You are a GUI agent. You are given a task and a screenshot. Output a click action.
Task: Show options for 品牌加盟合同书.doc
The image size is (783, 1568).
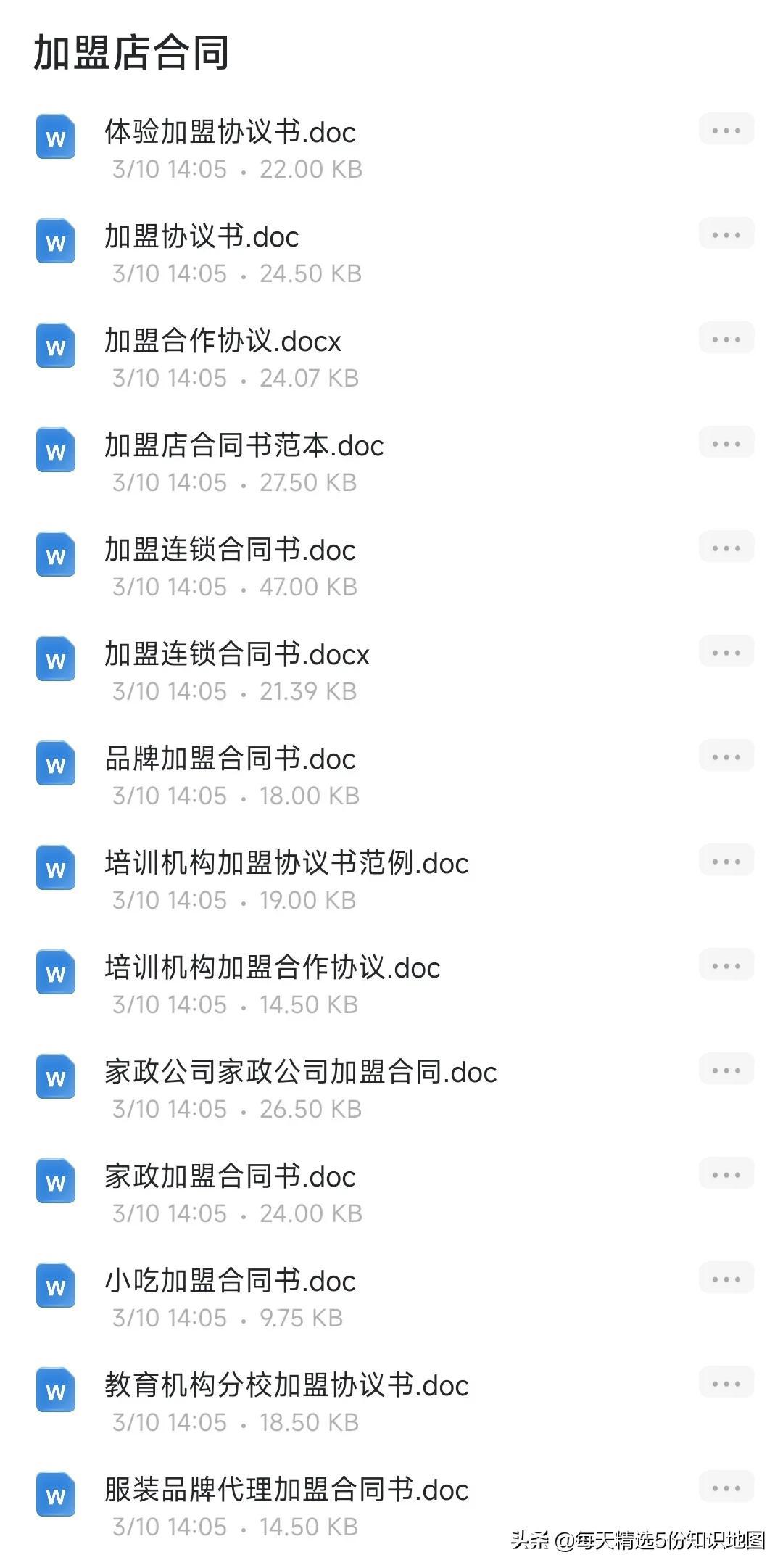click(x=726, y=757)
